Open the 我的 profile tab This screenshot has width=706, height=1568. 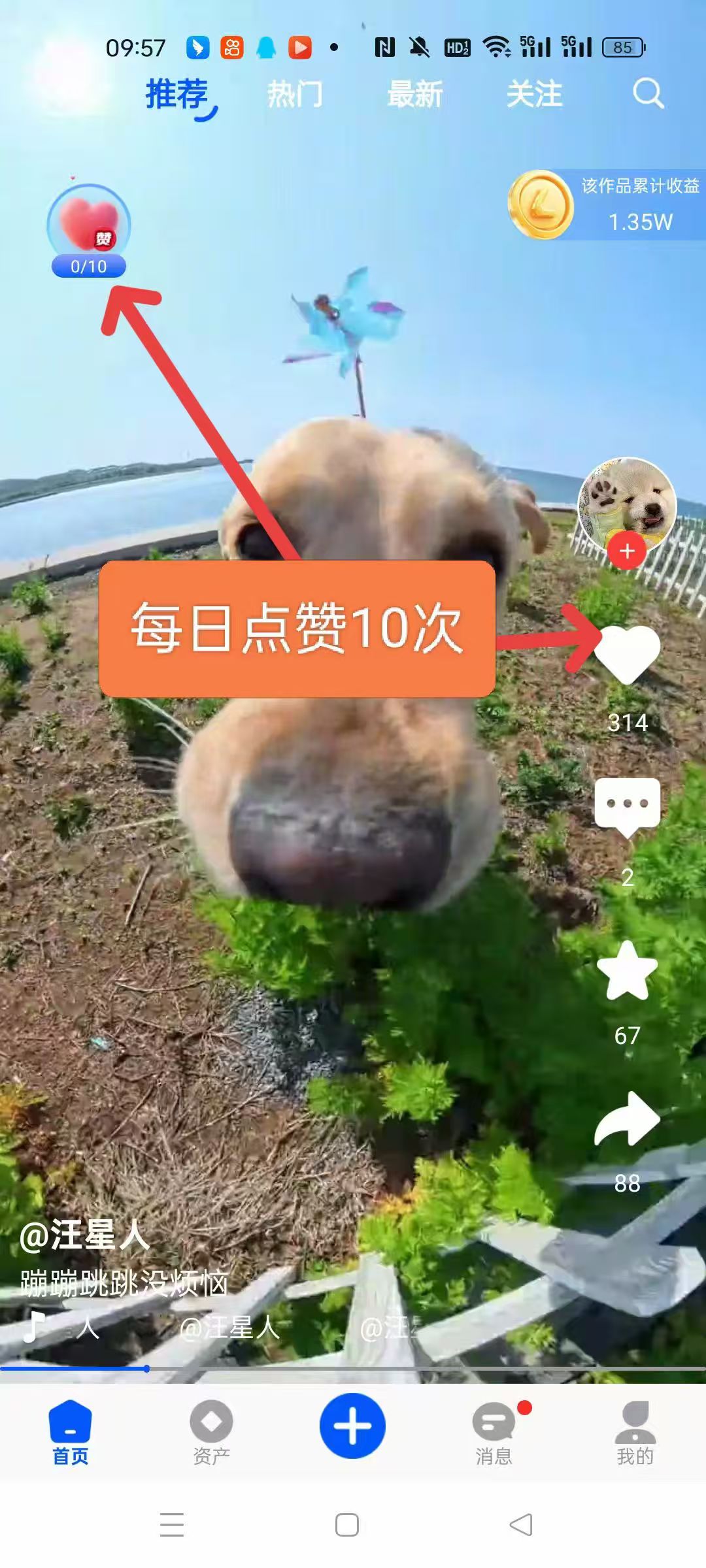635,1432
